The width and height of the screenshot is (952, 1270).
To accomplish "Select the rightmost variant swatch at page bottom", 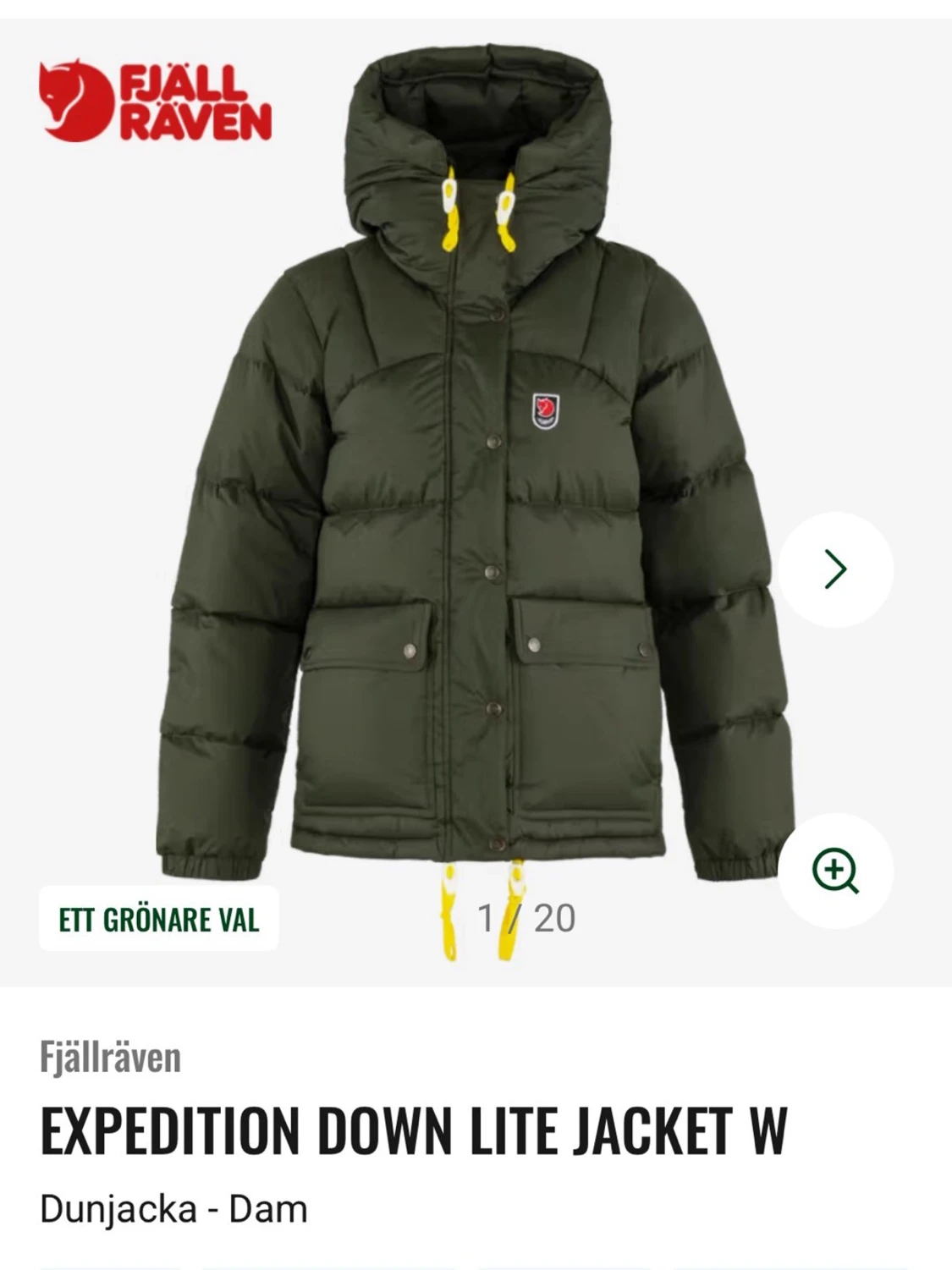I will click(x=791, y=1266).
